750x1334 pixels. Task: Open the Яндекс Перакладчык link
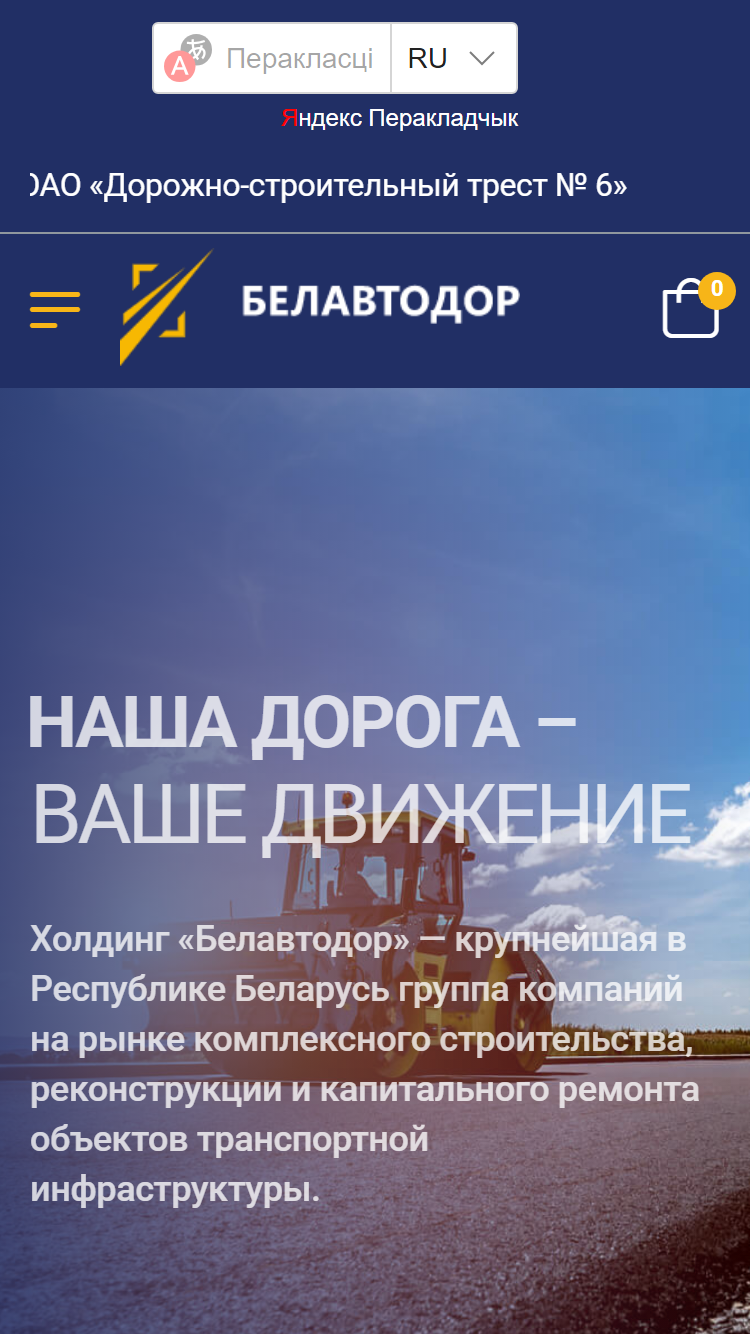coord(400,118)
